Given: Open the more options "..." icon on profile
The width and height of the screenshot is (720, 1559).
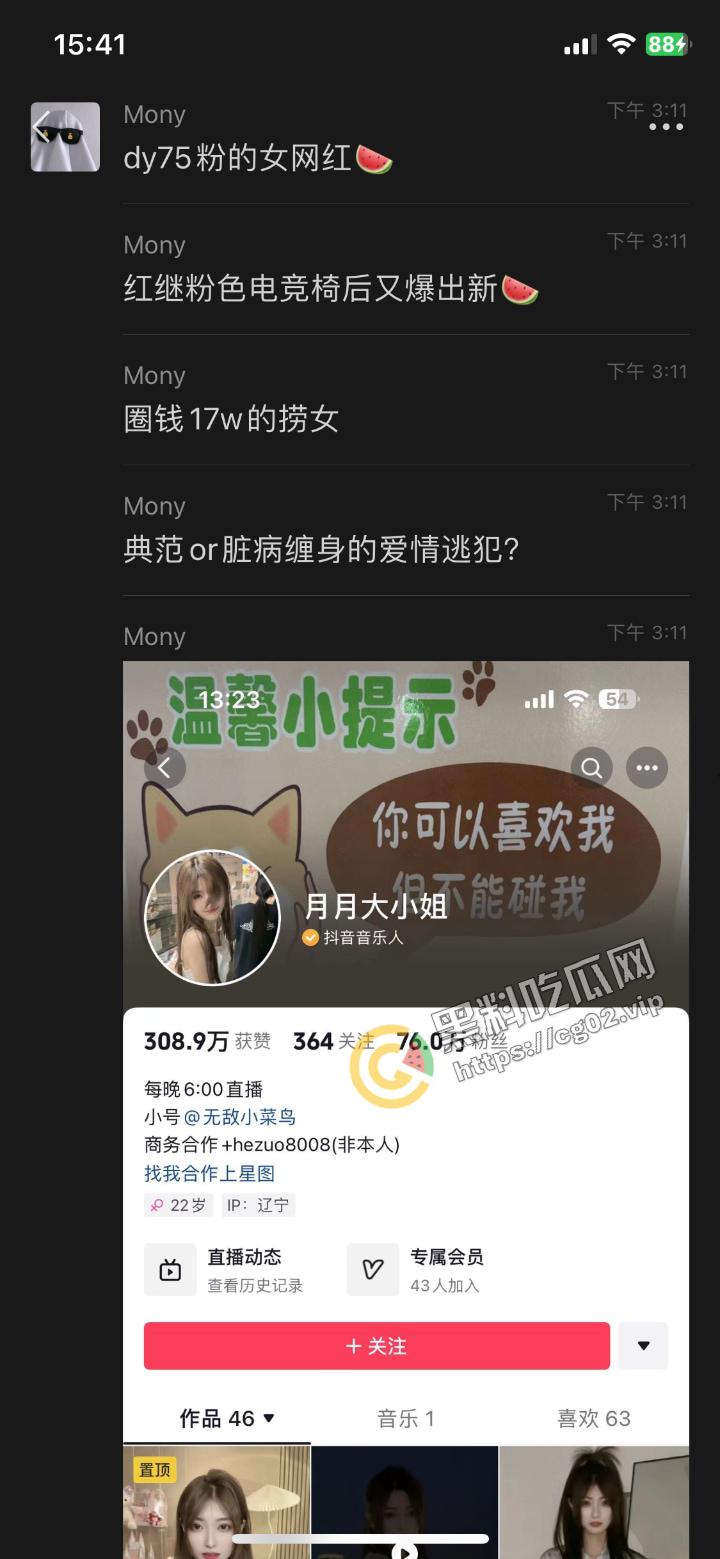Looking at the screenshot, I should (x=647, y=768).
